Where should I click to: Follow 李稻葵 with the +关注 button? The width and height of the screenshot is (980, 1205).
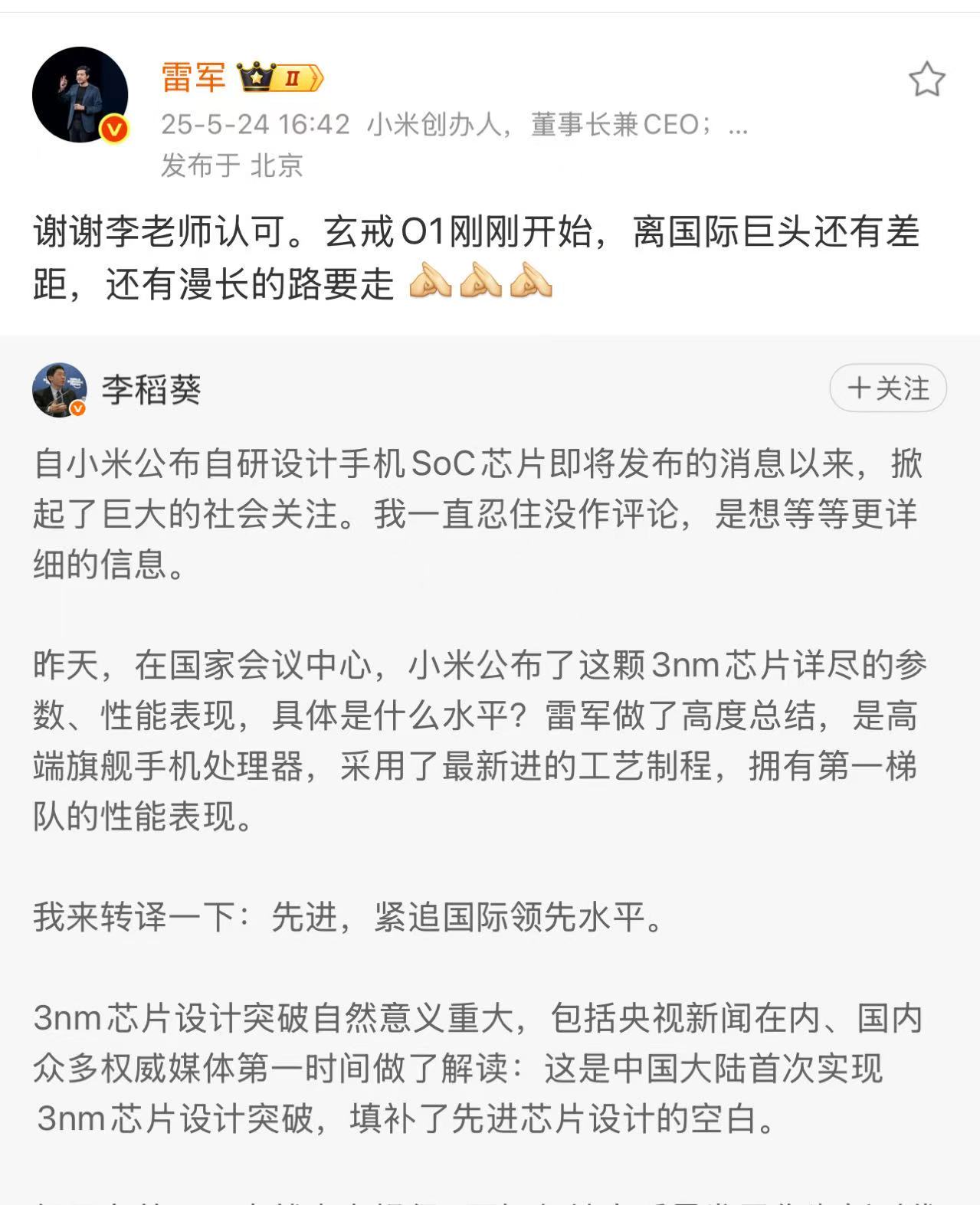tap(887, 388)
